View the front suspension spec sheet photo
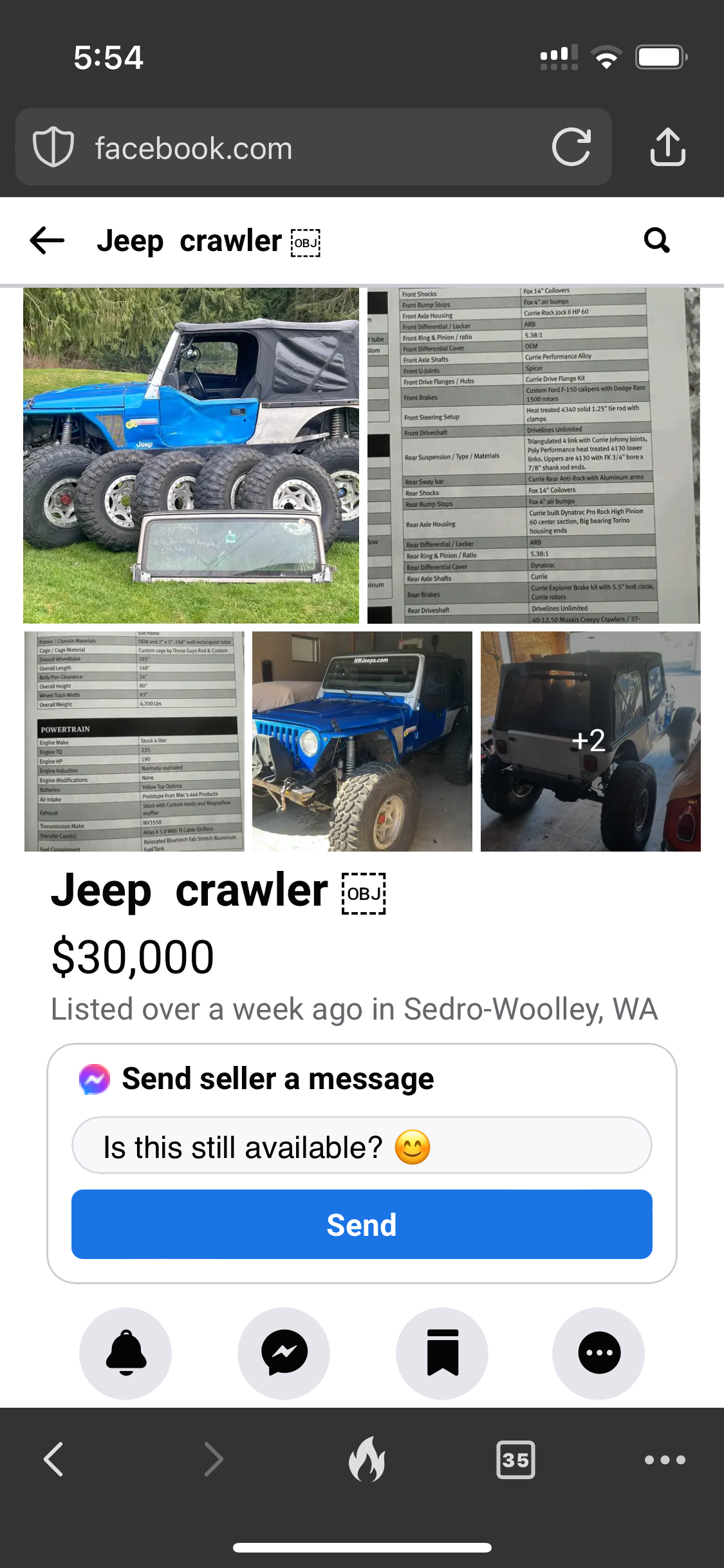Image resolution: width=724 pixels, height=1568 pixels. tap(533, 455)
